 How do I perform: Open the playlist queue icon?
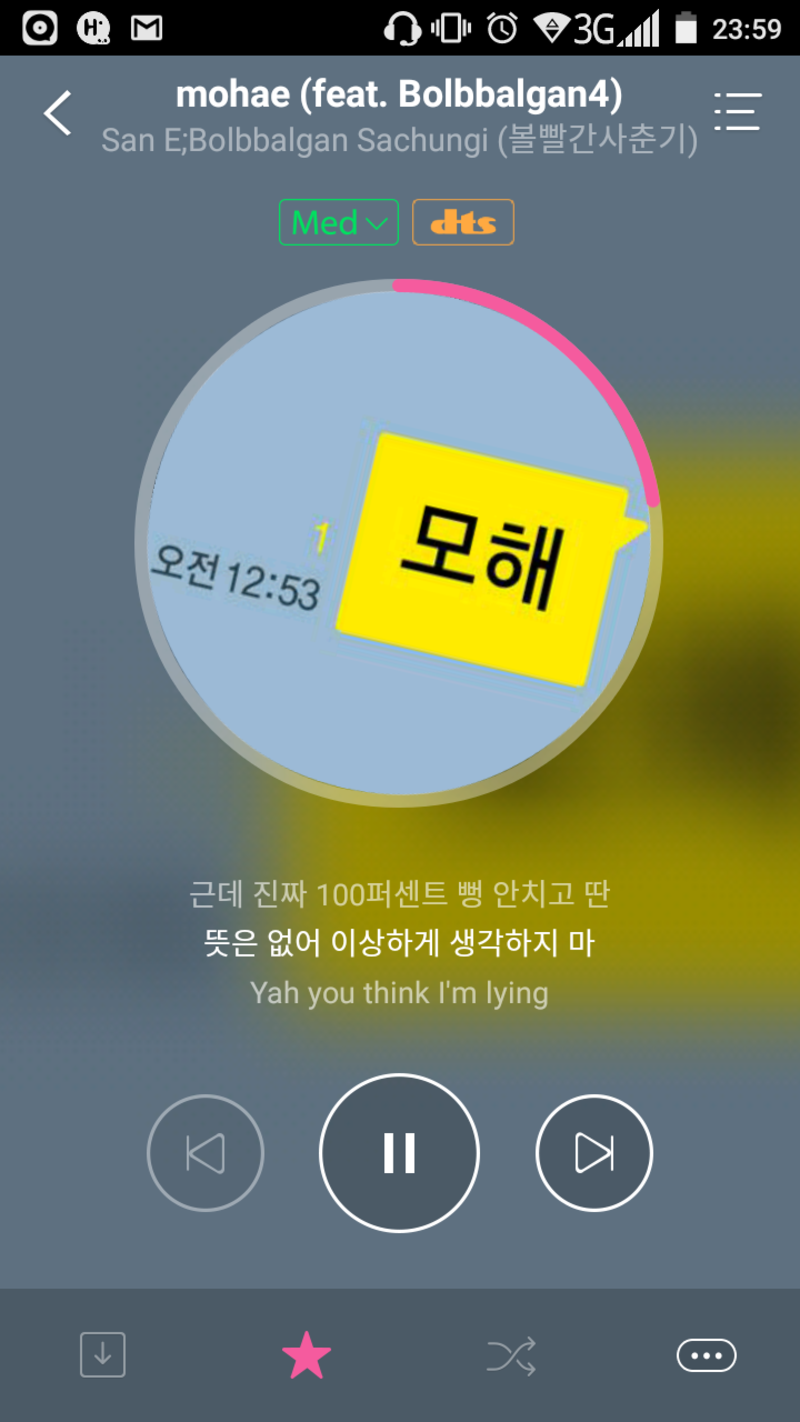tap(738, 112)
